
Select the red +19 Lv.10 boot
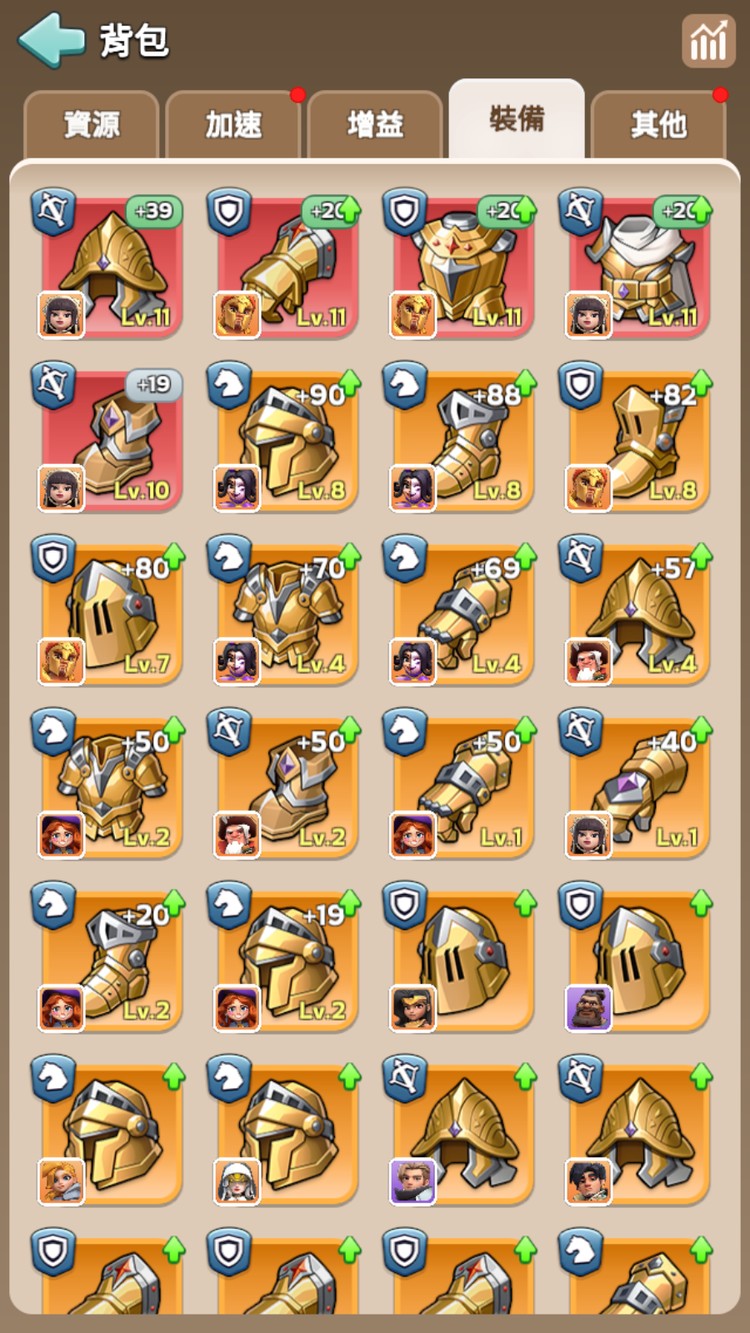(111, 441)
